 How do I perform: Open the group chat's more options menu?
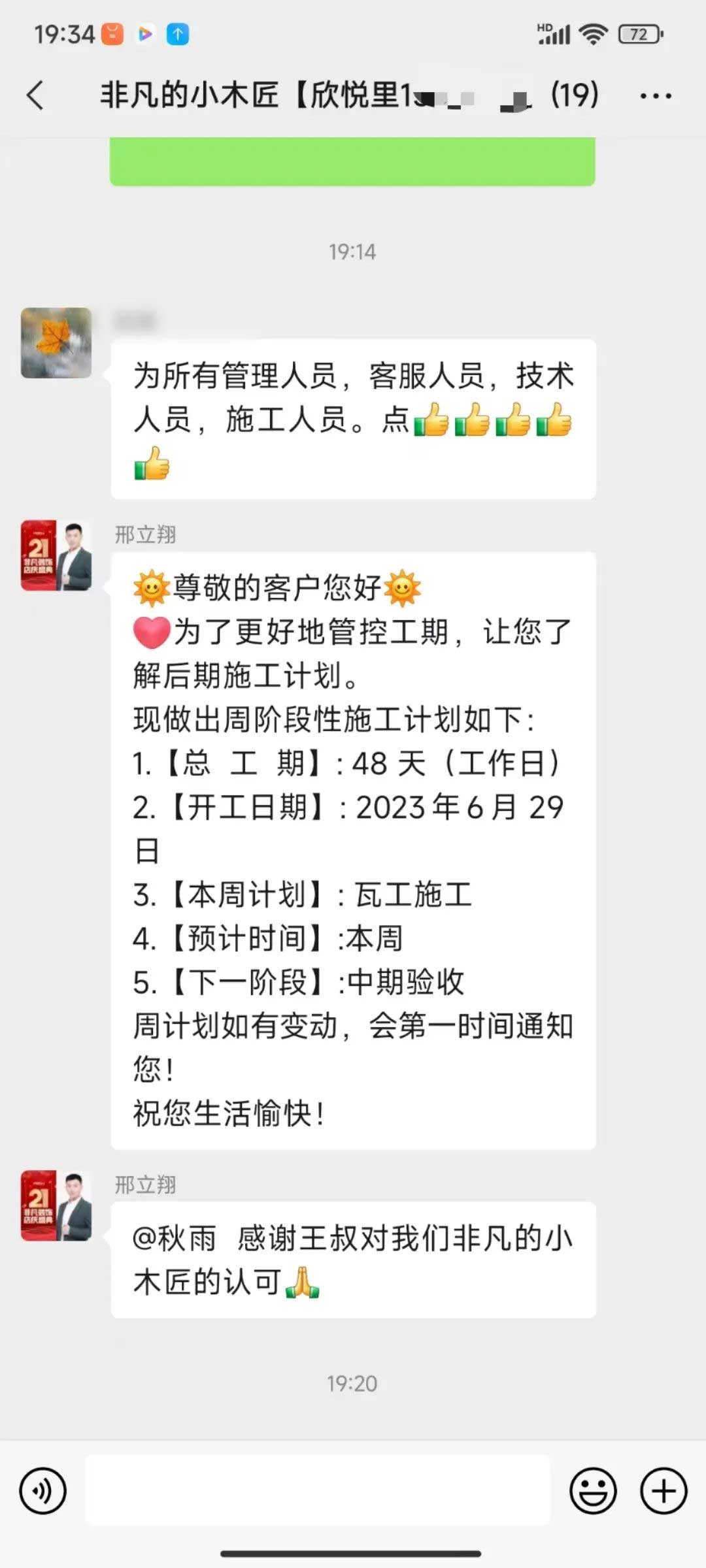tap(655, 96)
